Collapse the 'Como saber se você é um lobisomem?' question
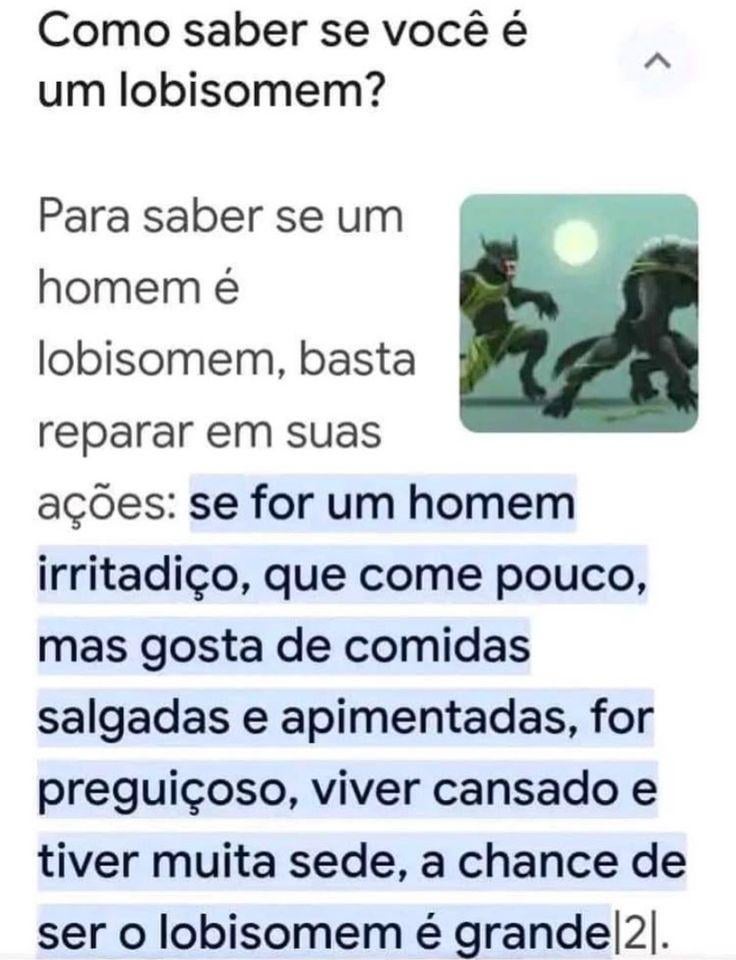 click(656, 62)
